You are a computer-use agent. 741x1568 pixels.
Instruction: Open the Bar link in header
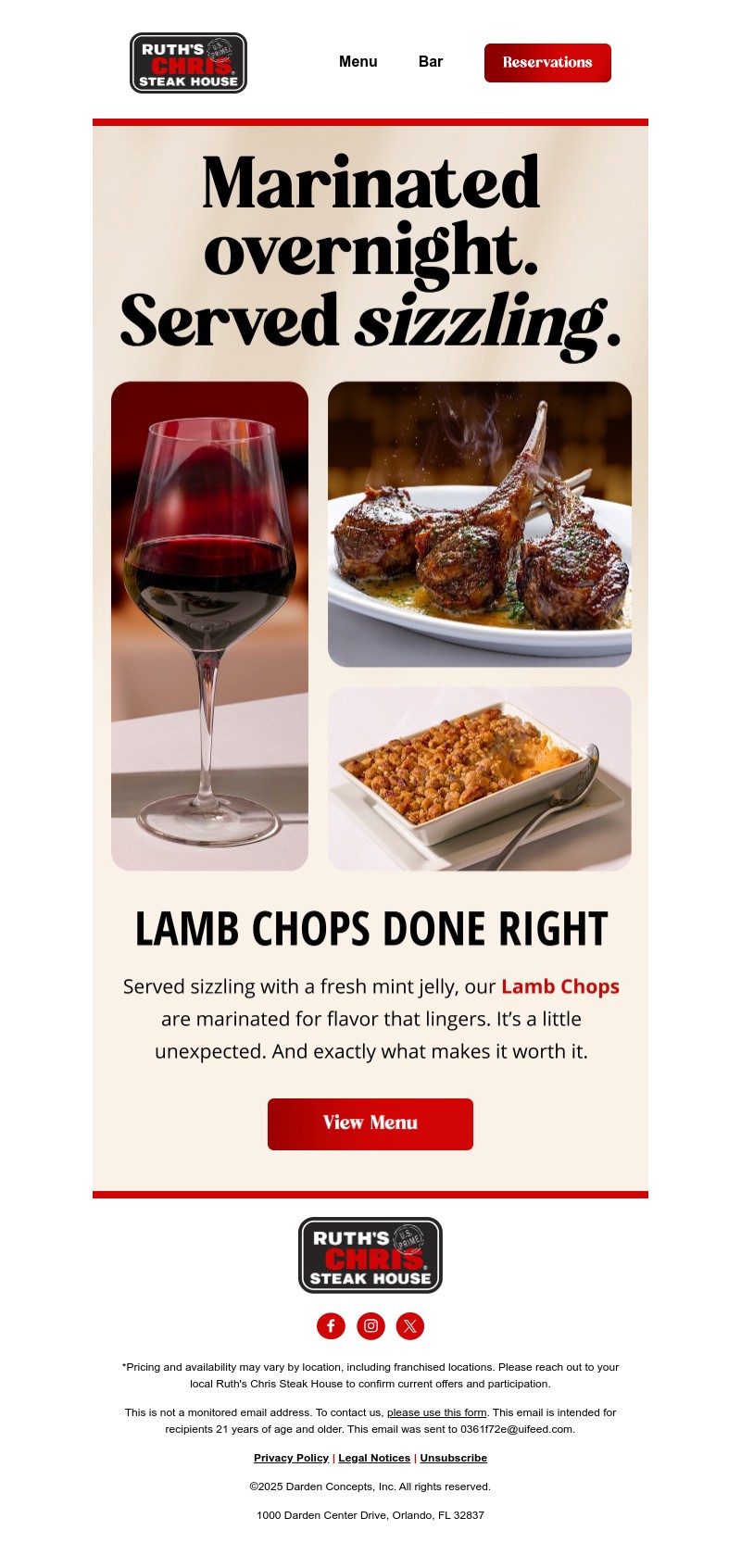tap(431, 62)
